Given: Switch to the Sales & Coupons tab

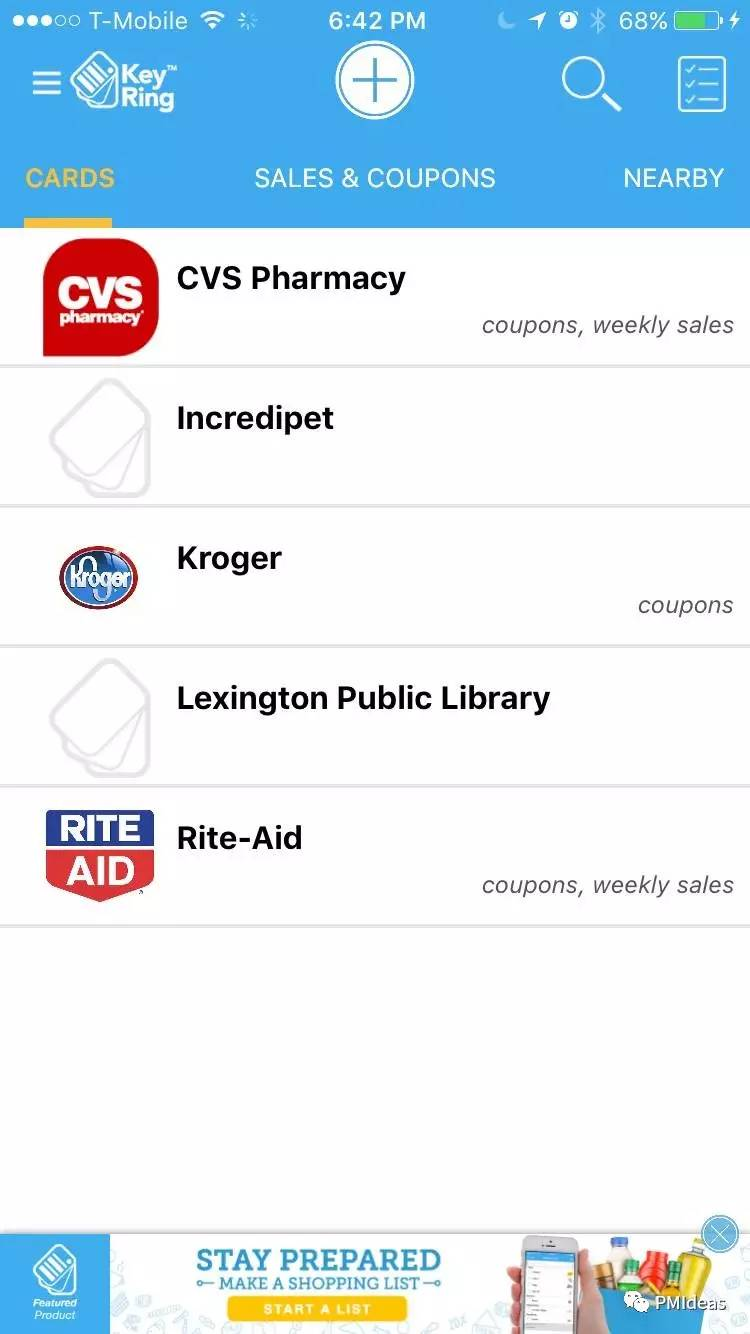Looking at the screenshot, I should [375, 179].
